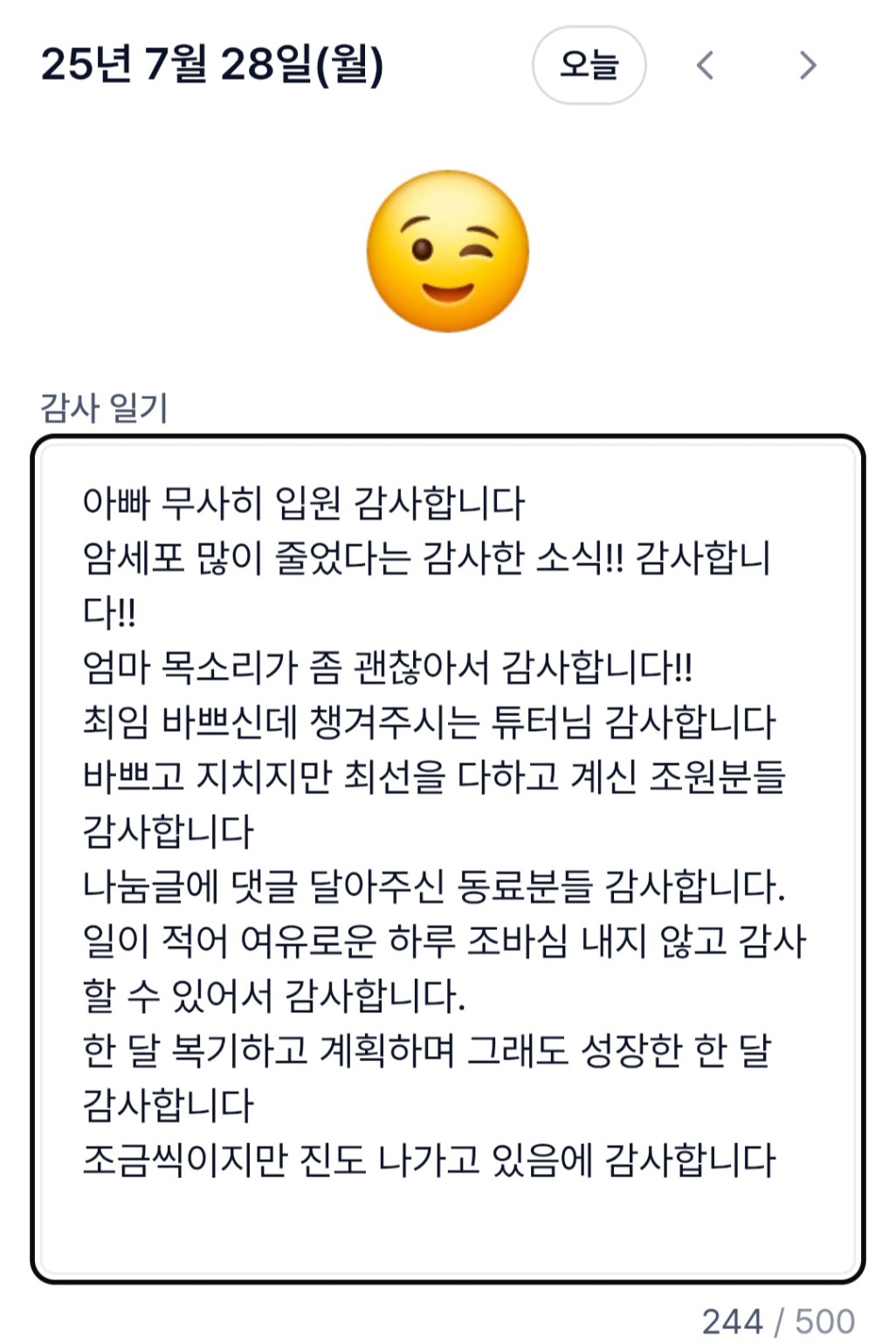Go to the next day
The image size is (896, 1344).
click(x=808, y=65)
